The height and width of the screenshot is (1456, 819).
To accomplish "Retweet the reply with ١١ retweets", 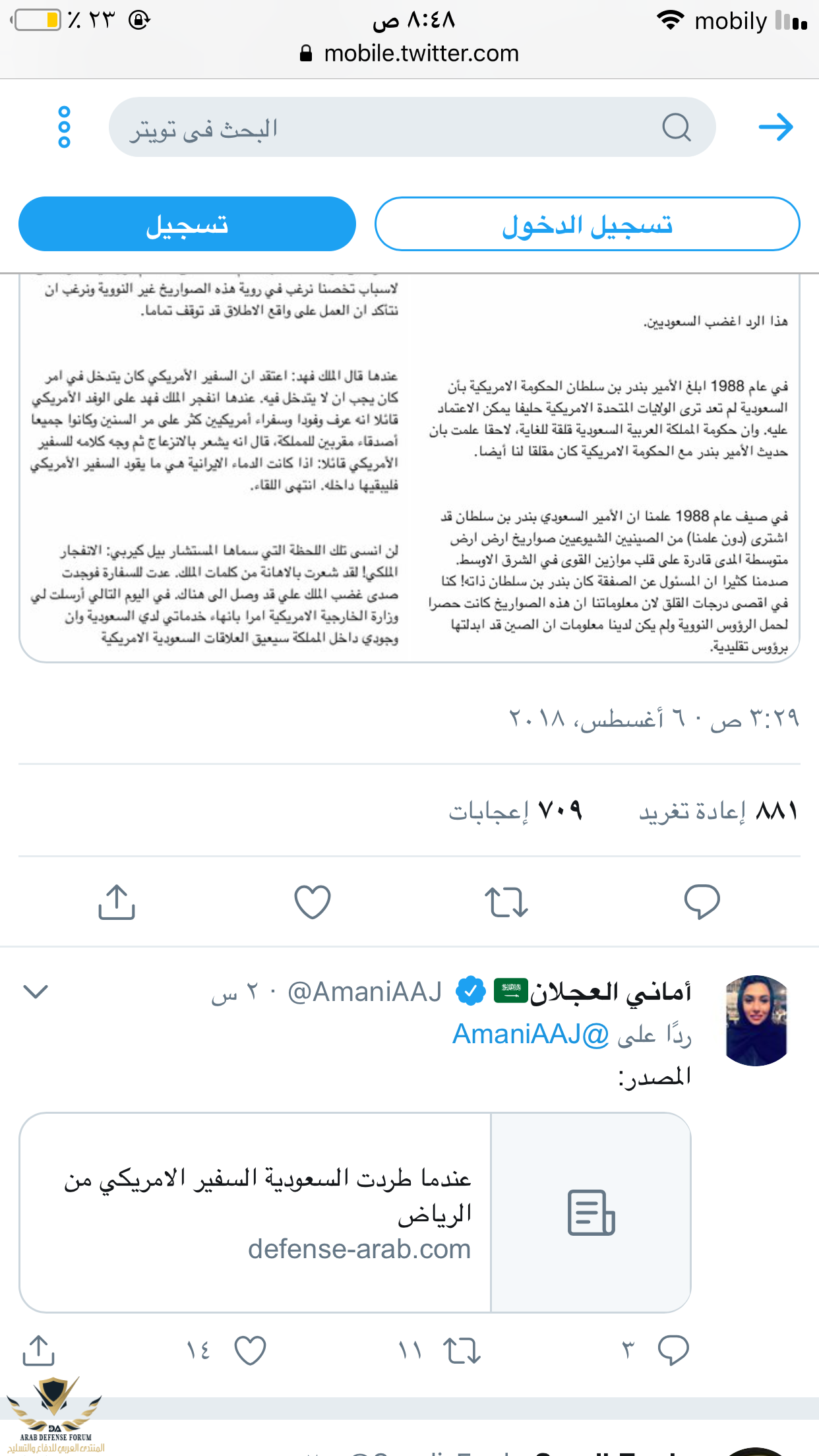I will click(462, 1350).
